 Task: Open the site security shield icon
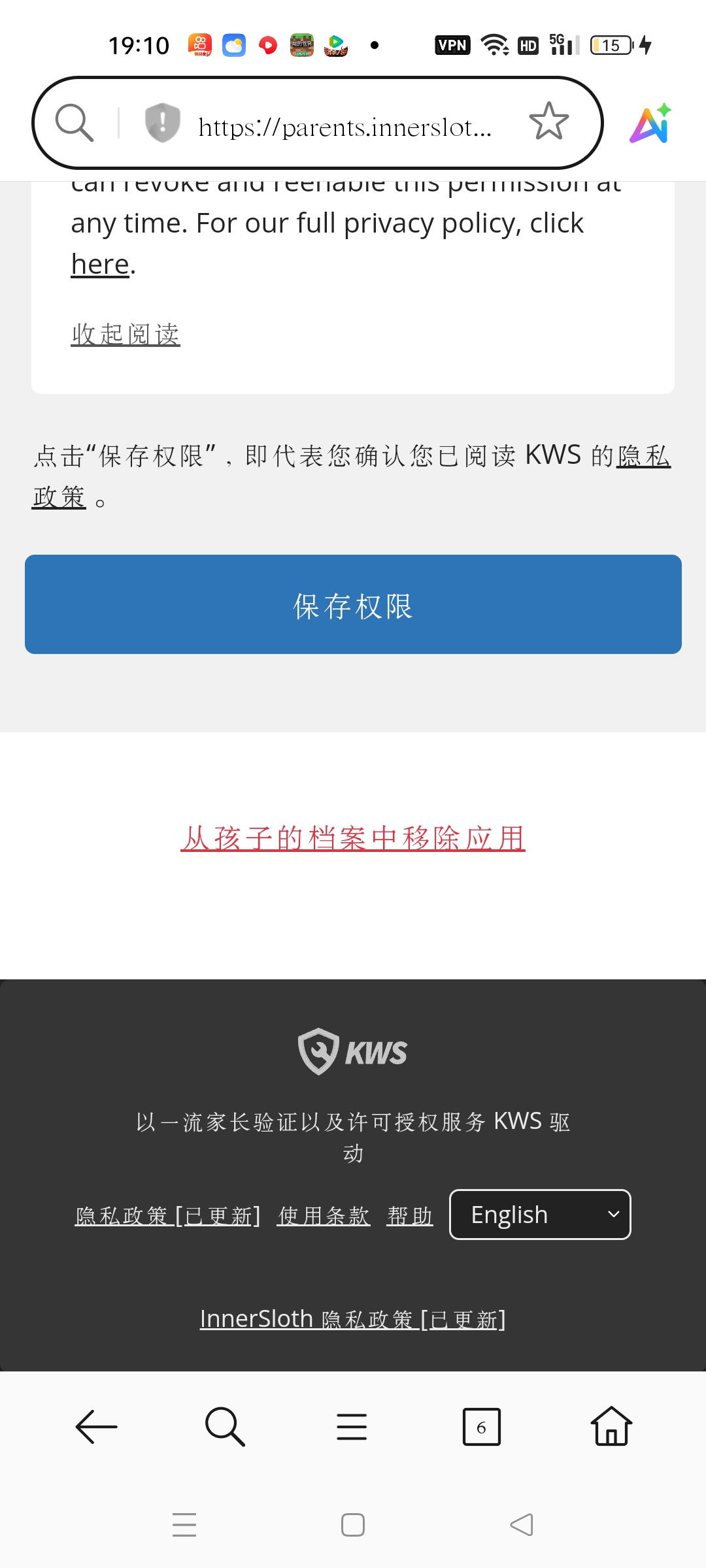pos(162,122)
